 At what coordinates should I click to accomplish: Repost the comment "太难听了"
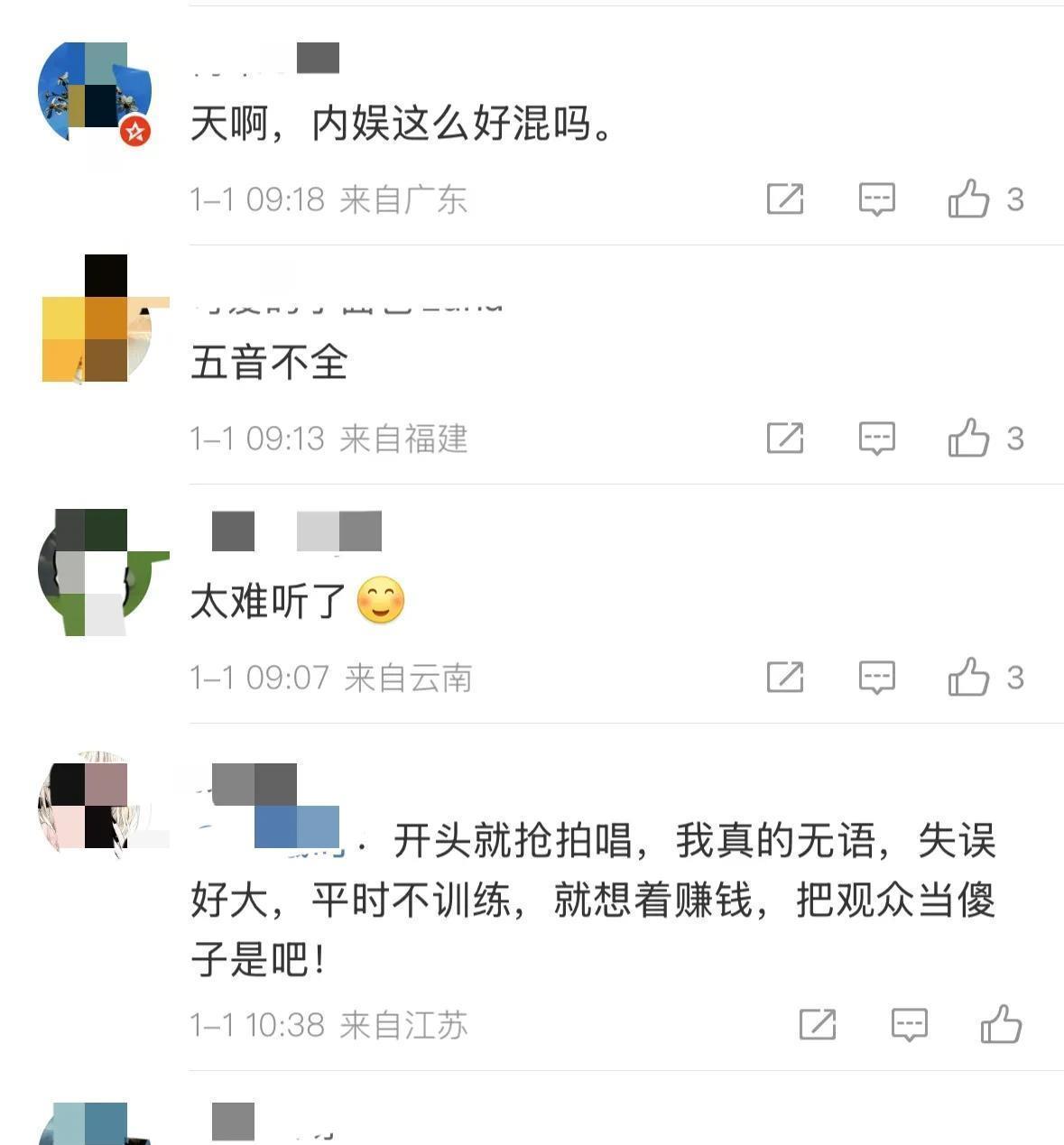point(784,677)
